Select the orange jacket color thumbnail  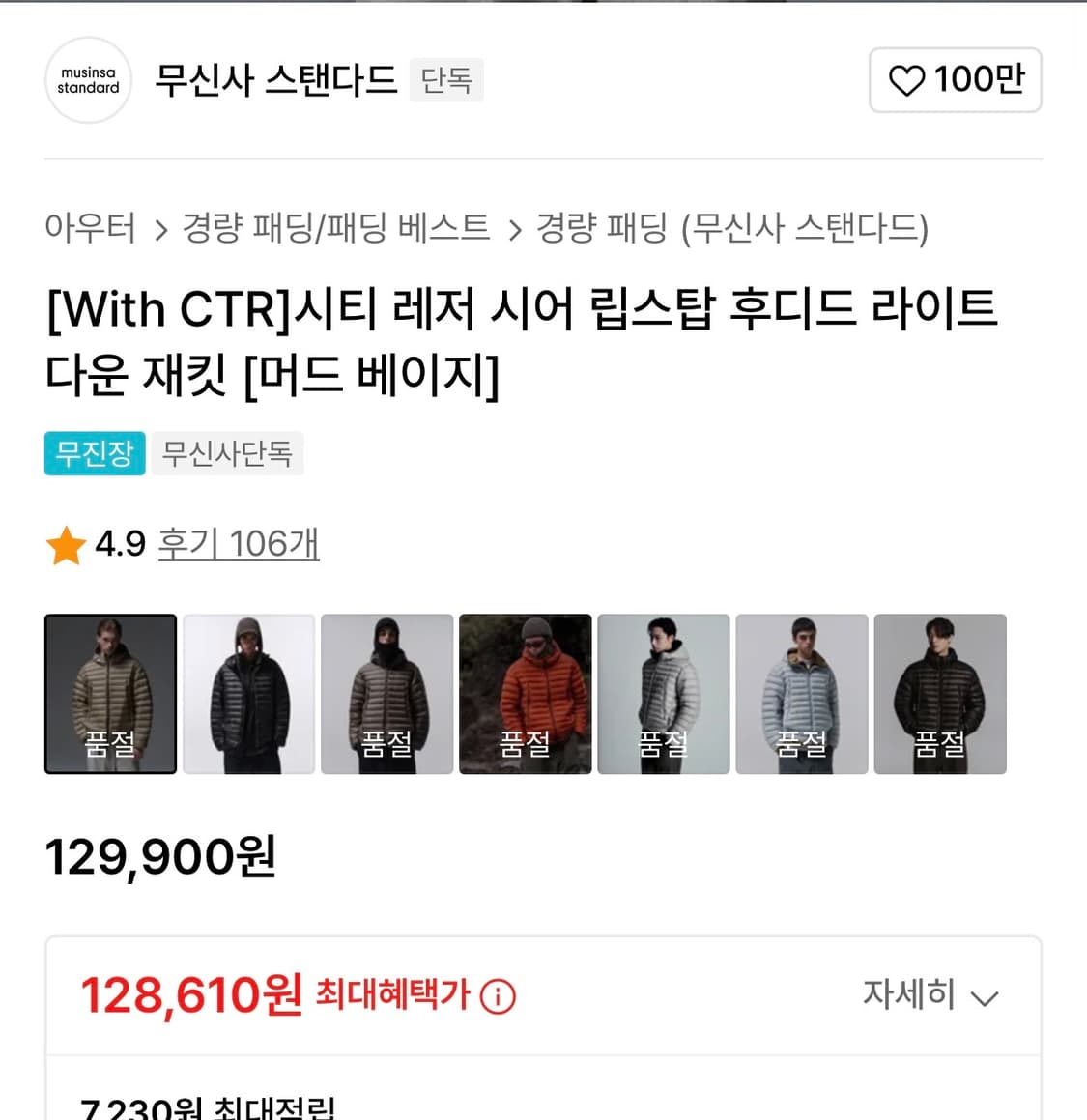click(x=525, y=693)
